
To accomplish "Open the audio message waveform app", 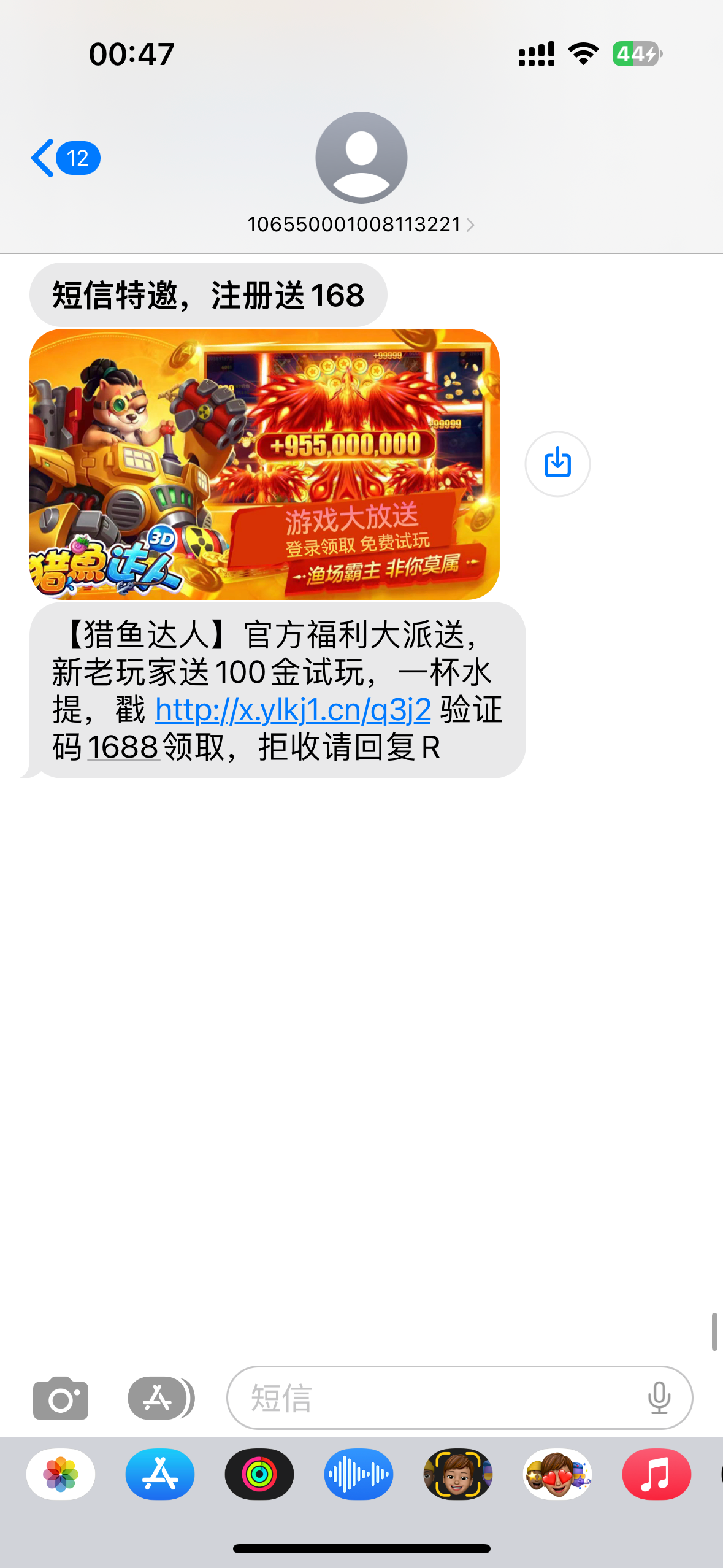I will coord(359,1474).
